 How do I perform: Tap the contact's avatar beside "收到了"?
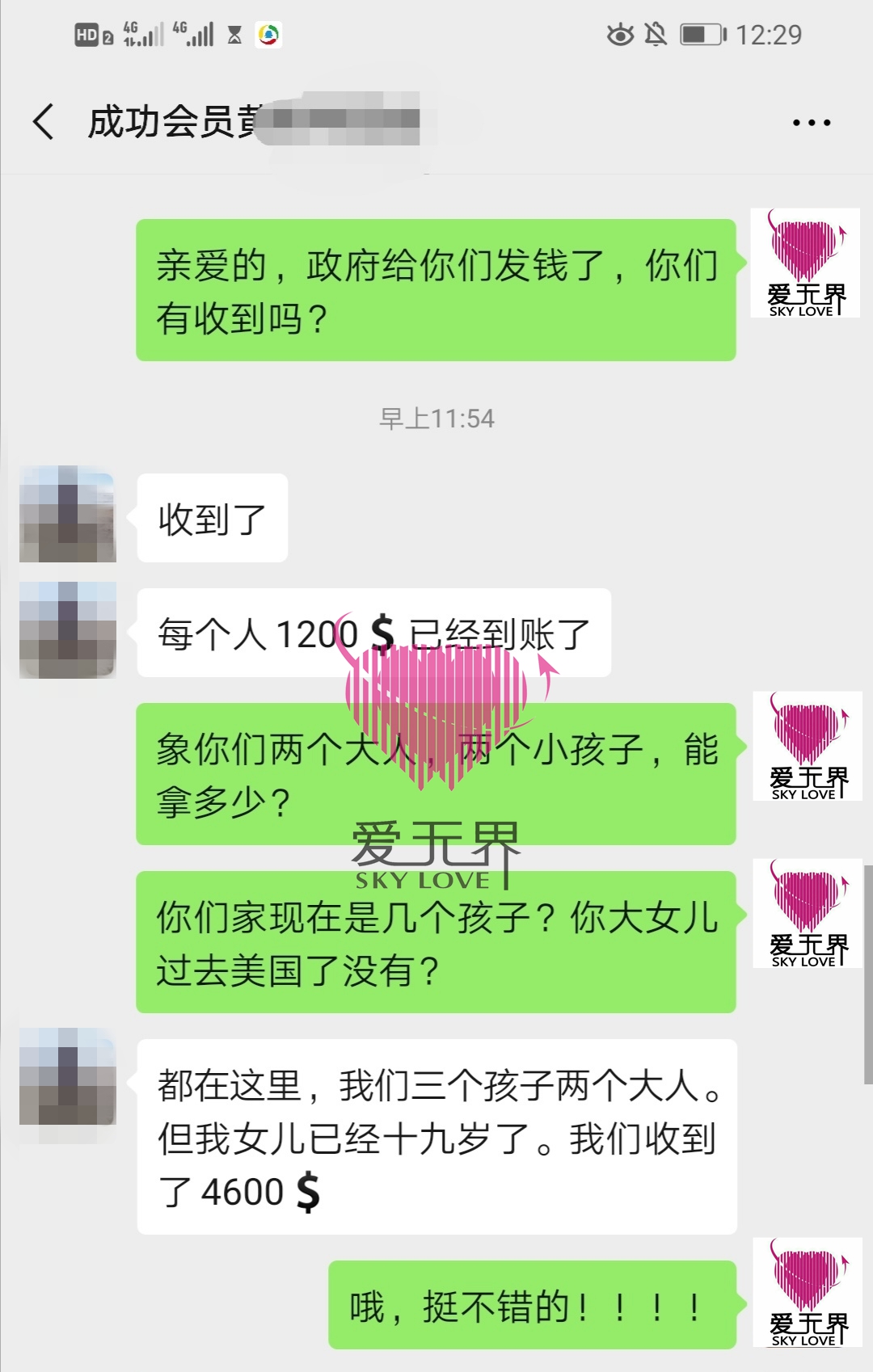(68, 514)
